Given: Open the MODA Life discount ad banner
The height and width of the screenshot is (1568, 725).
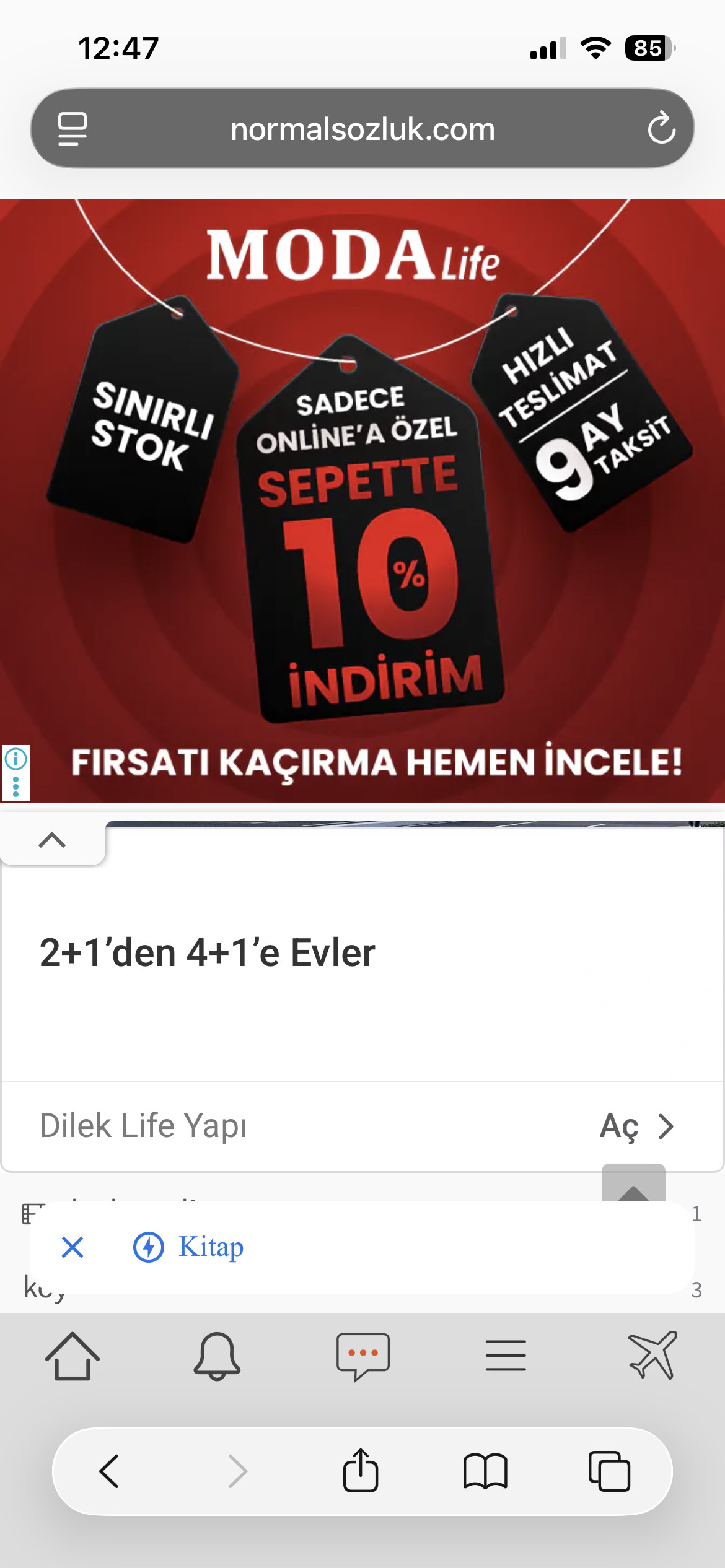Looking at the screenshot, I should click(362, 495).
